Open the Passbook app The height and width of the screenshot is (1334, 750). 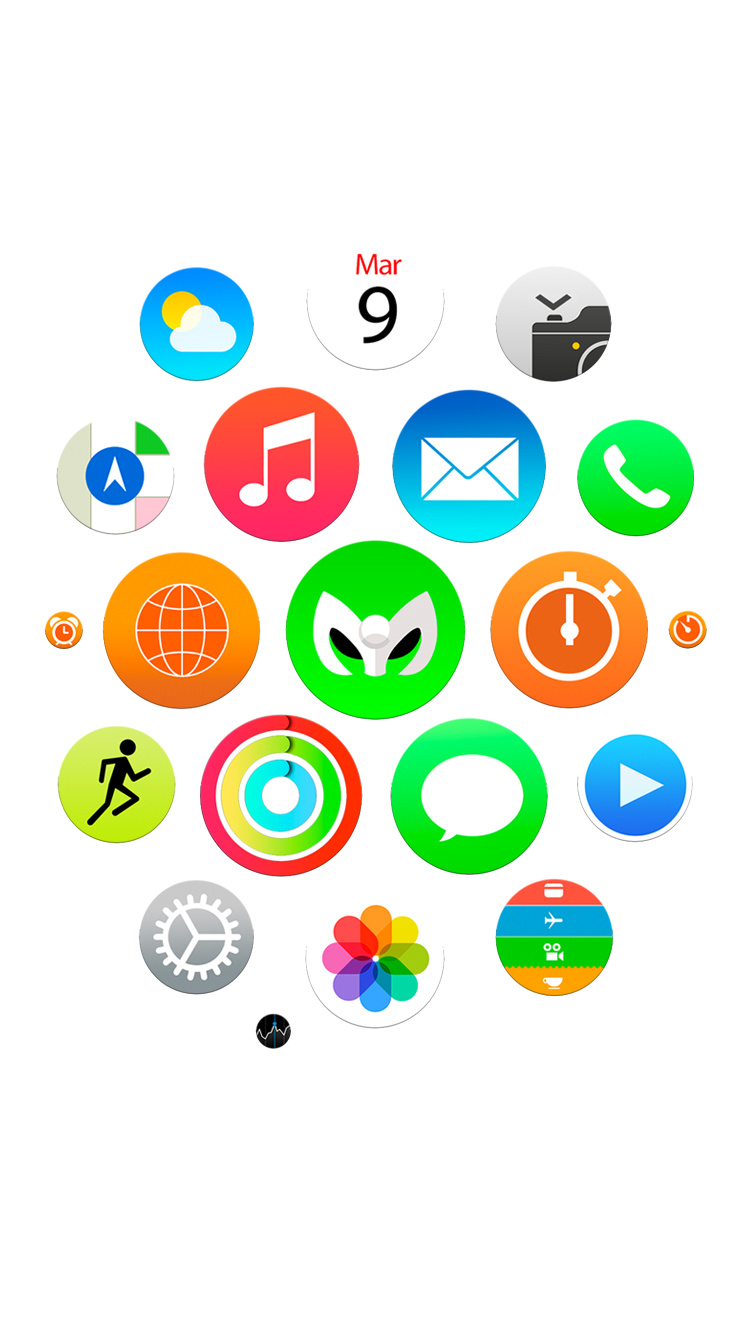[x=554, y=937]
